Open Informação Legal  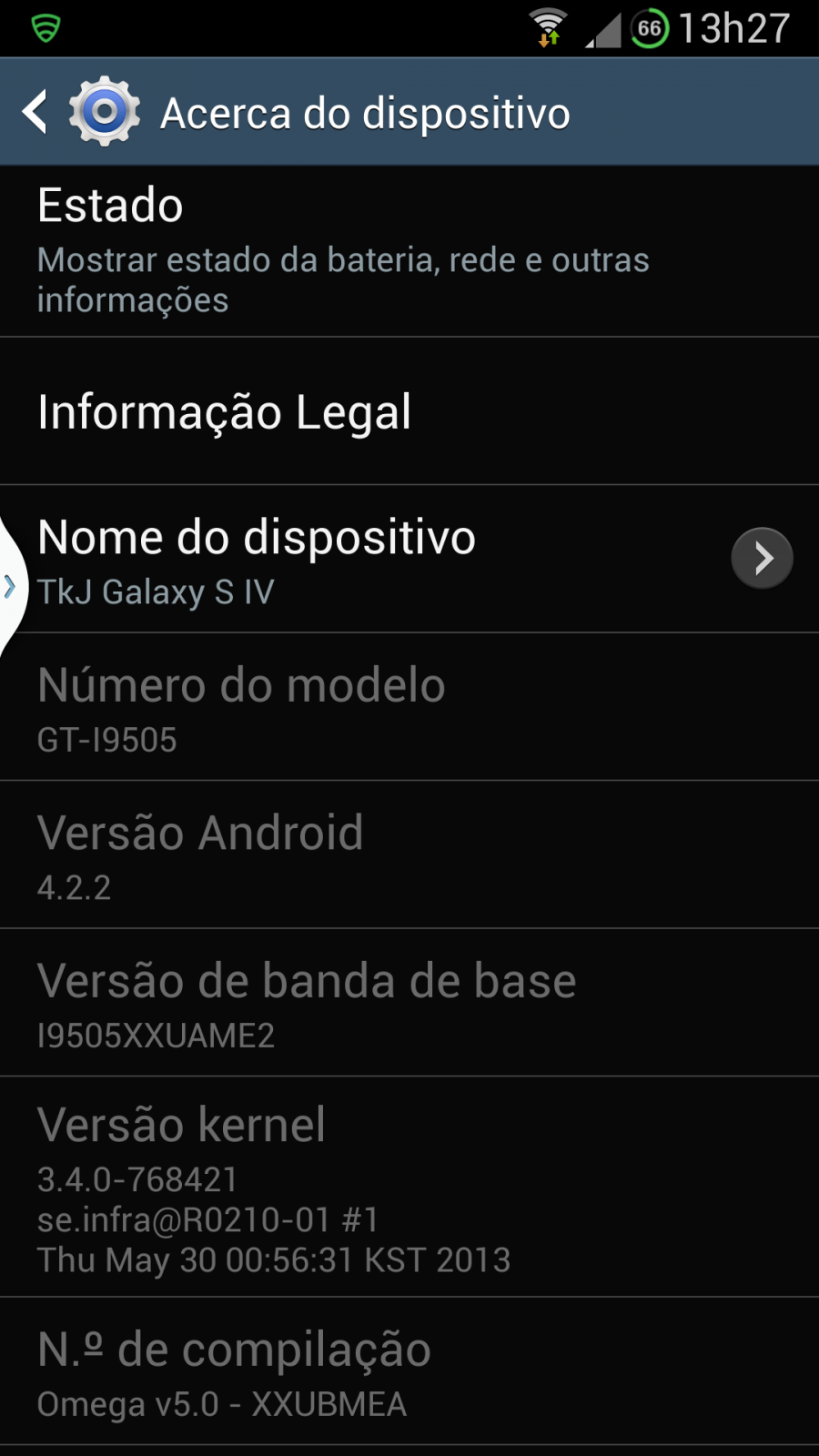(409, 411)
